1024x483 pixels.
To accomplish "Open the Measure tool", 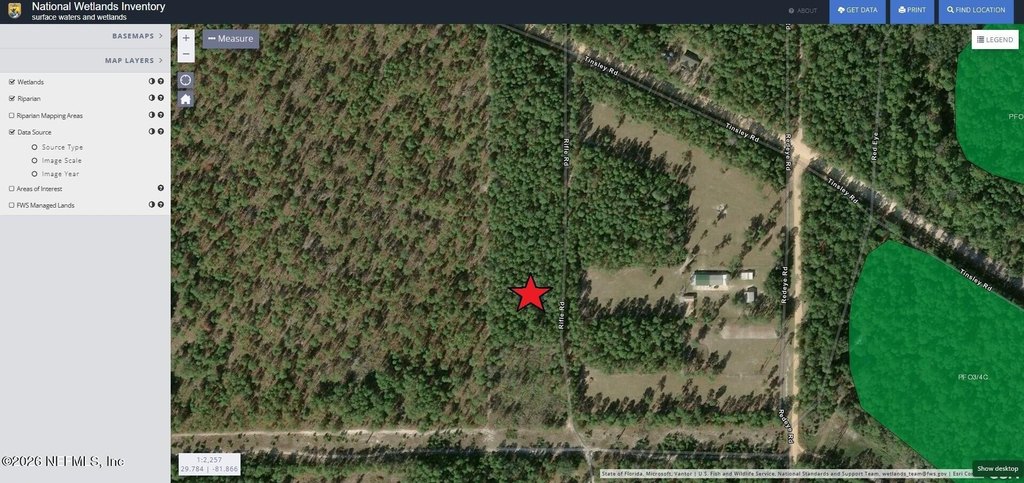I will [231, 39].
